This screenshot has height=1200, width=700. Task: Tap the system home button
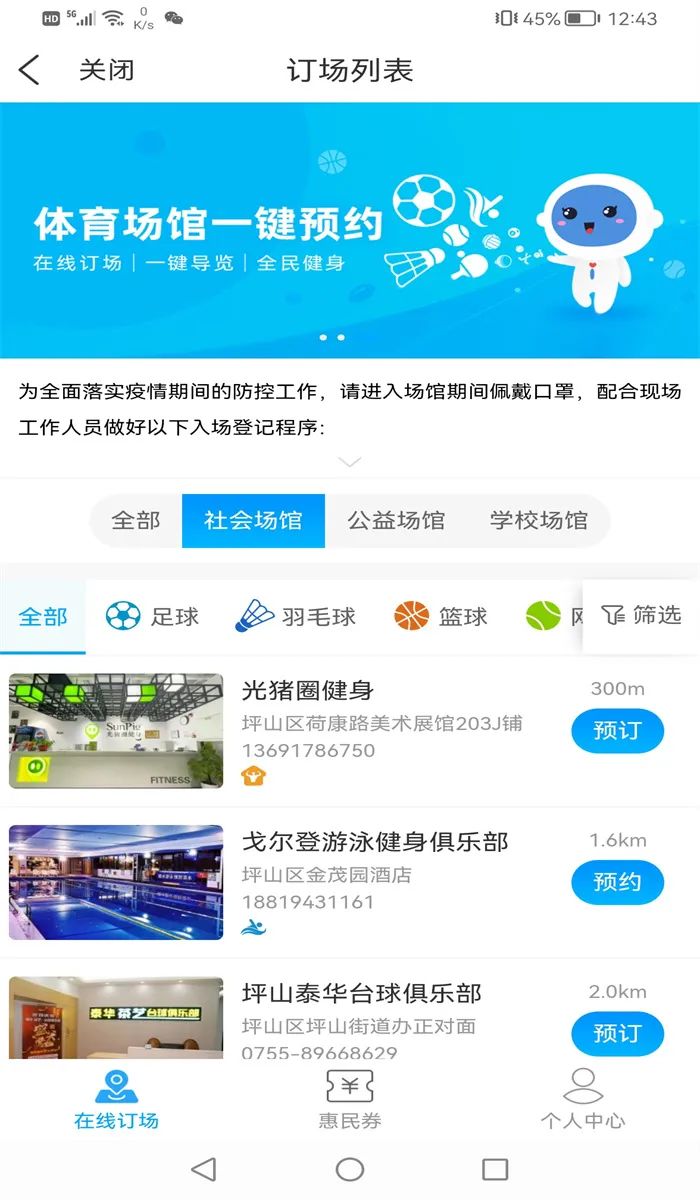pos(350,1169)
